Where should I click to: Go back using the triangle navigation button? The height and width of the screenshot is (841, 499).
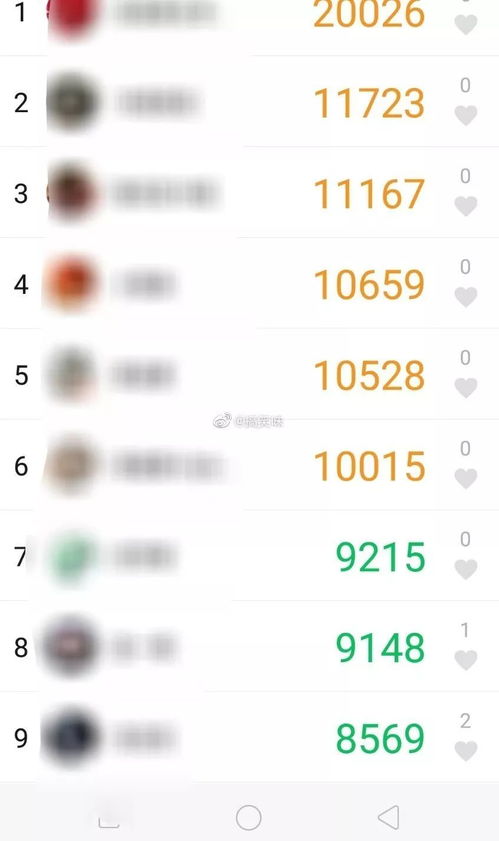click(x=388, y=817)
